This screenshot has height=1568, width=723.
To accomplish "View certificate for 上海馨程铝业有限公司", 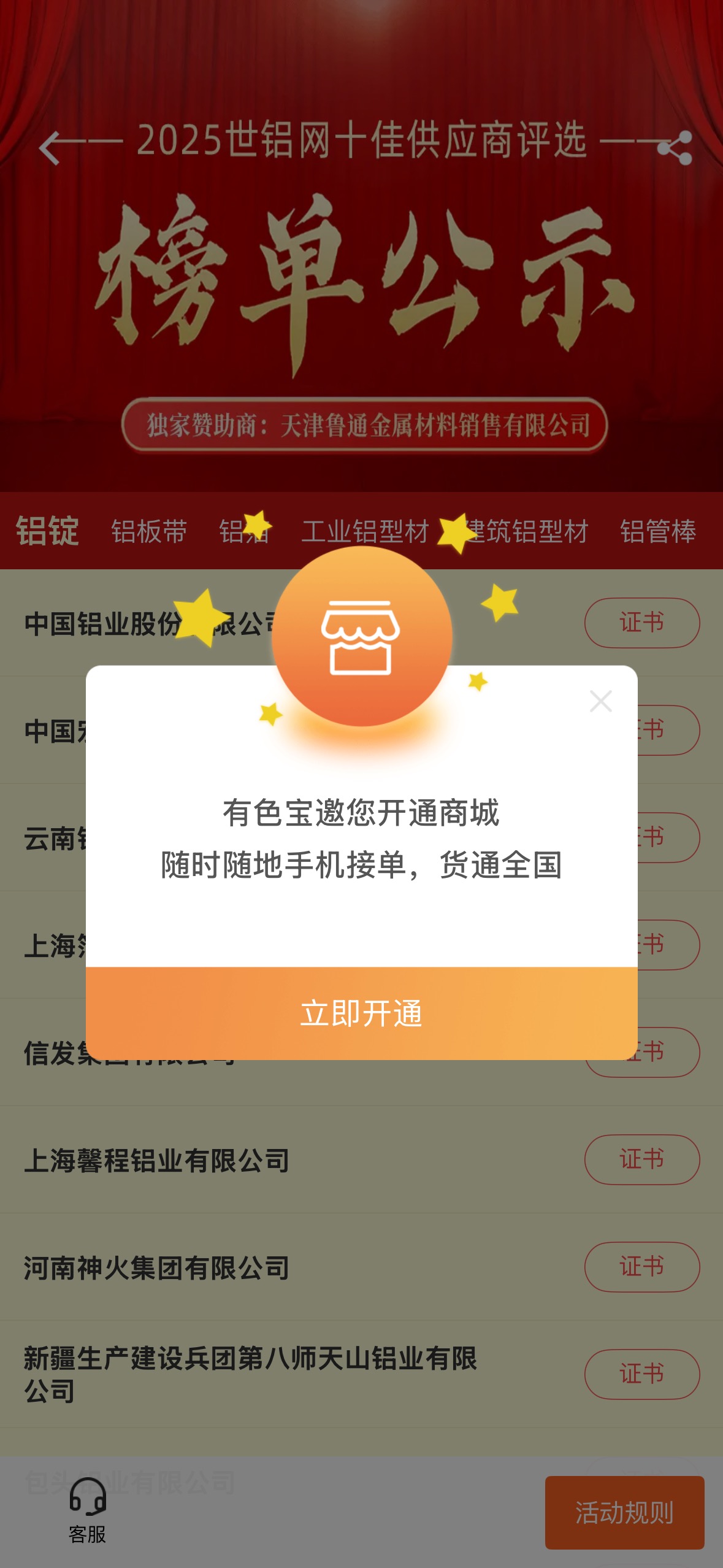I will (641, 1159).
